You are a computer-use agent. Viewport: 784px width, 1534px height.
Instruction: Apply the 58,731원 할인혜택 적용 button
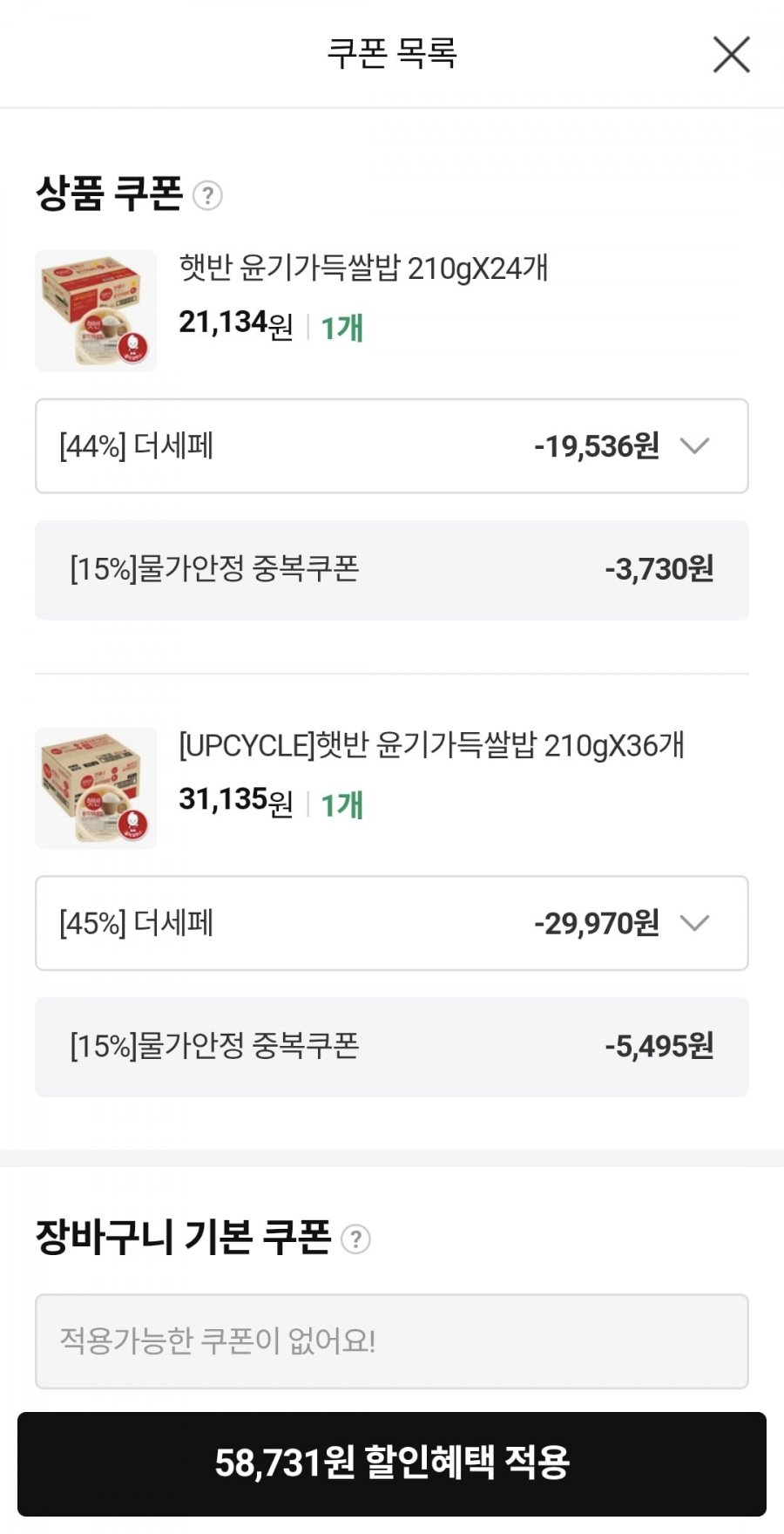(x=392, y=1463)
